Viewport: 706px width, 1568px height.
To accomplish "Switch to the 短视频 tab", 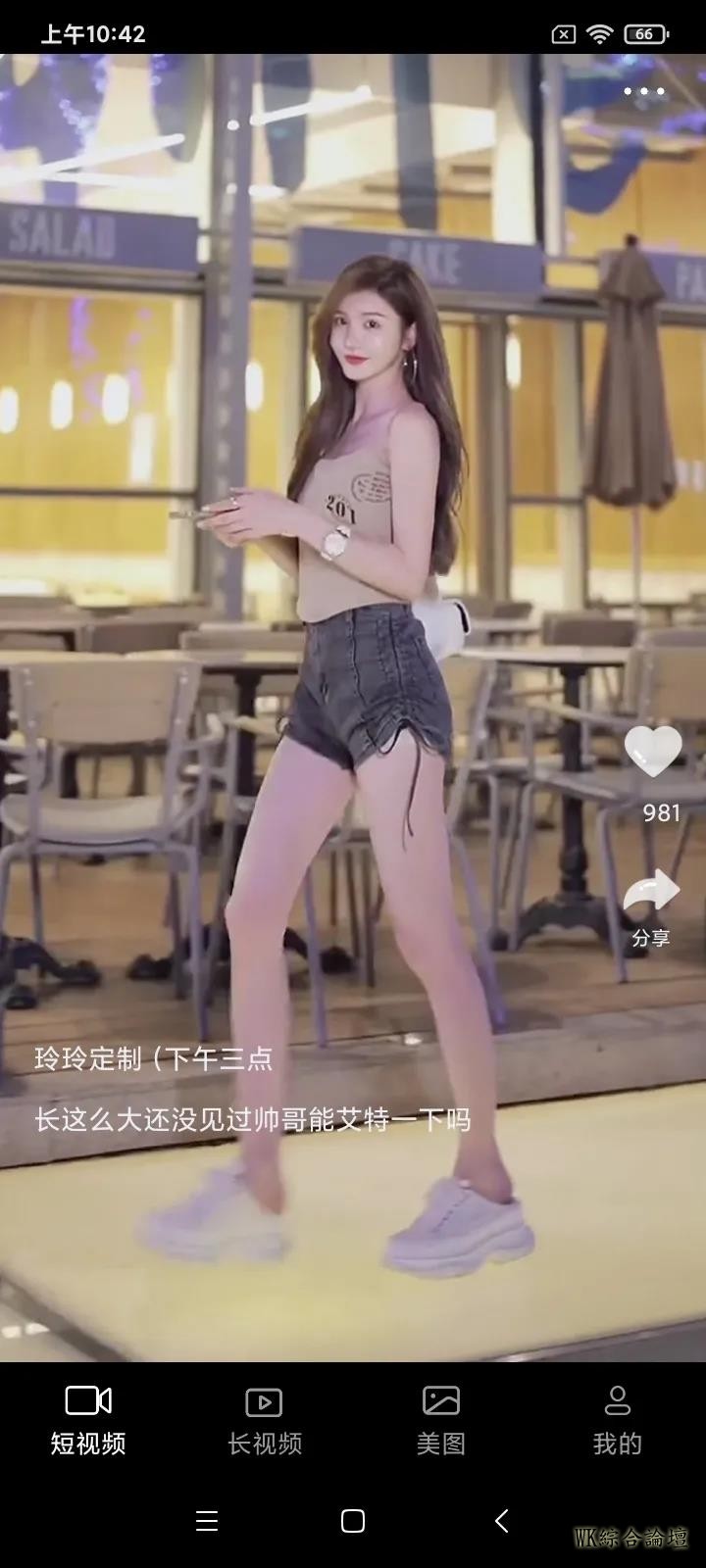I will [88, 1420].
